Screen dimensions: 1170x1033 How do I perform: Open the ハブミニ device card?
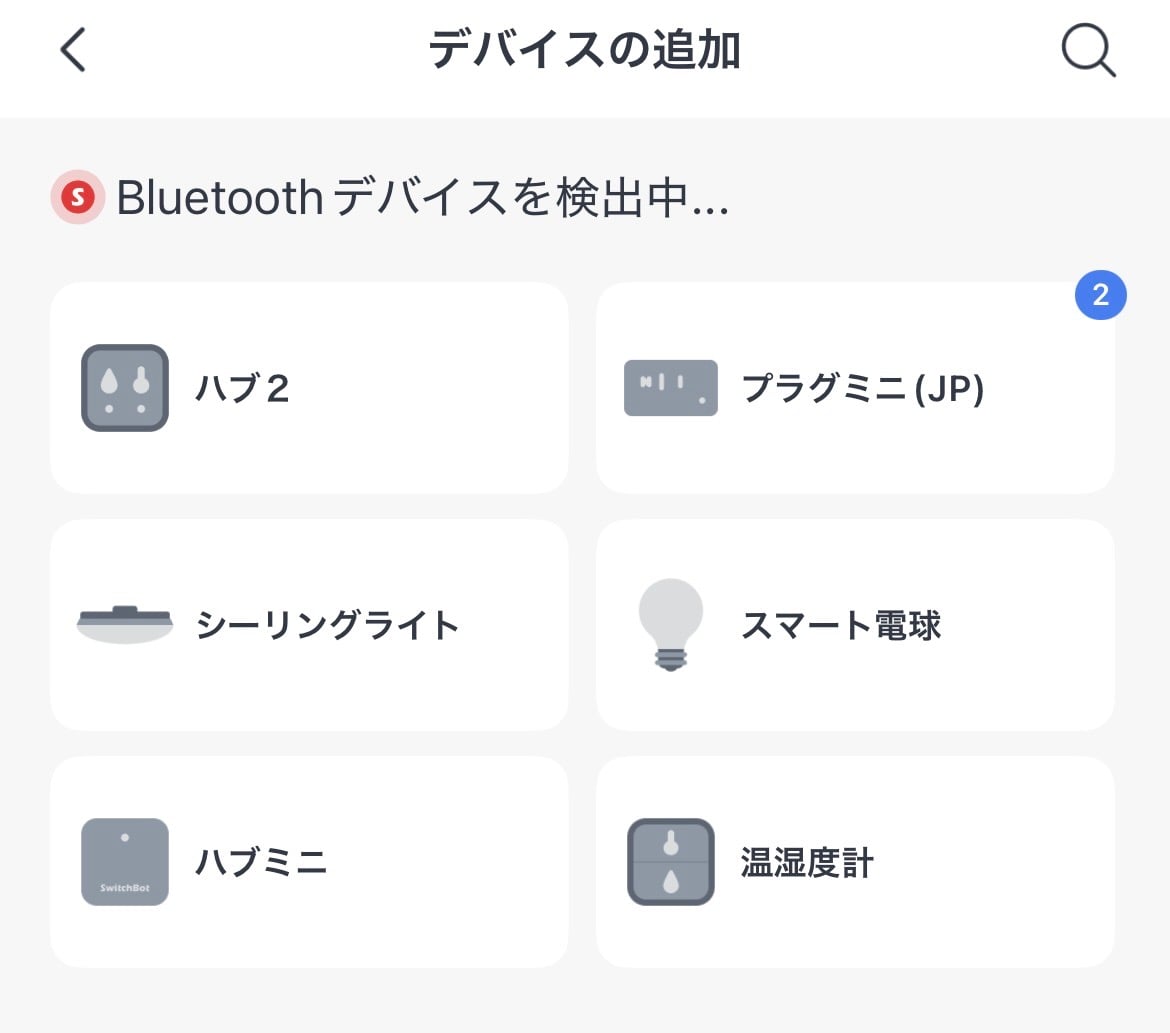pyautogui.click(x=309, y=861)
